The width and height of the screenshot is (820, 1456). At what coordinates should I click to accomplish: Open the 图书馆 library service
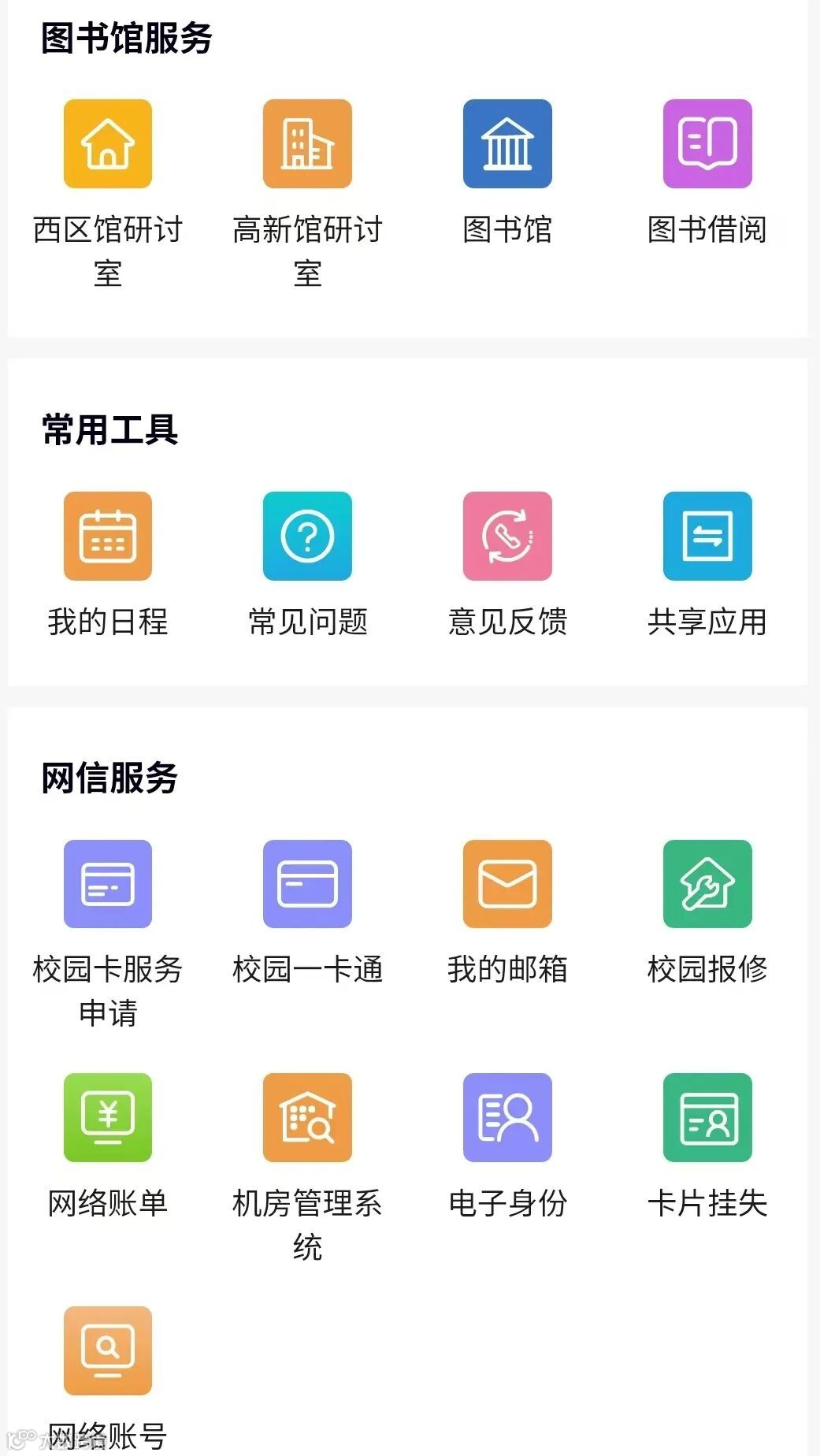508,143
